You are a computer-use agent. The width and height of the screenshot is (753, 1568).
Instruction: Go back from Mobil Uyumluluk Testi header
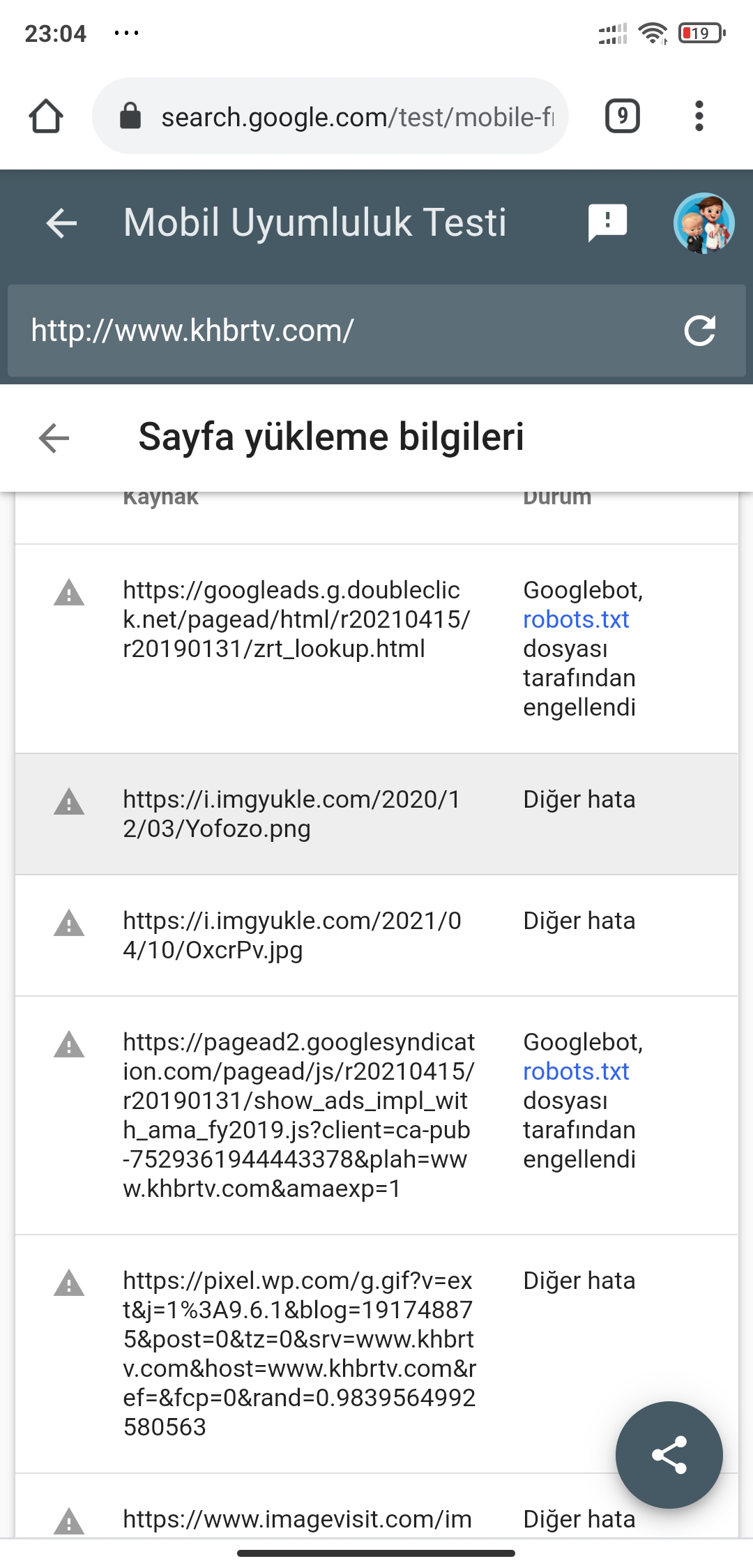click(61, 223)
